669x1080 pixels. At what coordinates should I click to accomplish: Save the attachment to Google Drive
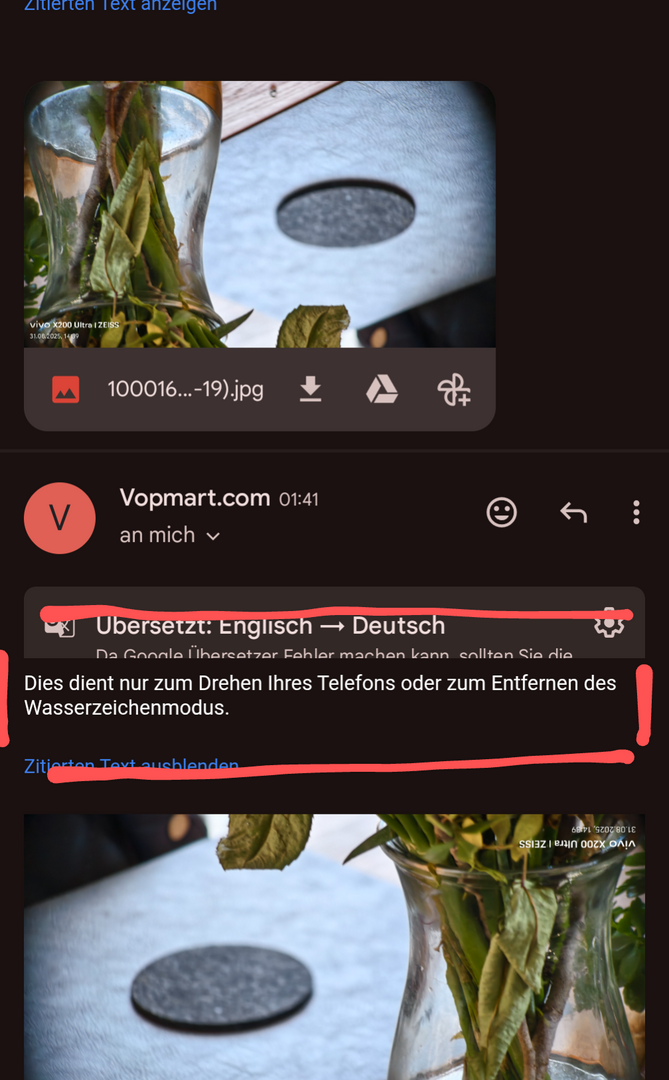coord(382,390)
